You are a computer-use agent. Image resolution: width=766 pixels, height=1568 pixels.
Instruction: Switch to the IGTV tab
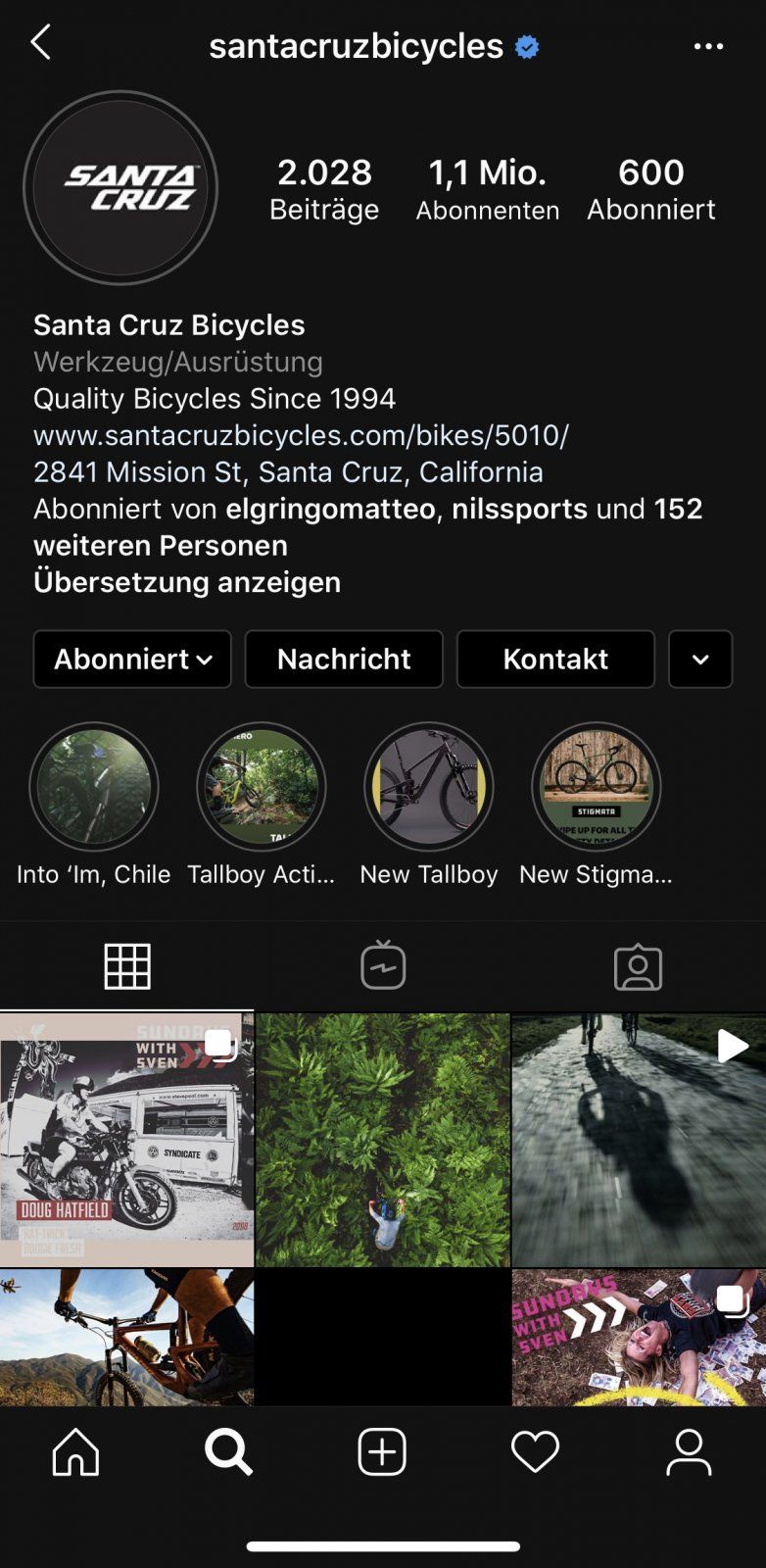click(383, 966)
